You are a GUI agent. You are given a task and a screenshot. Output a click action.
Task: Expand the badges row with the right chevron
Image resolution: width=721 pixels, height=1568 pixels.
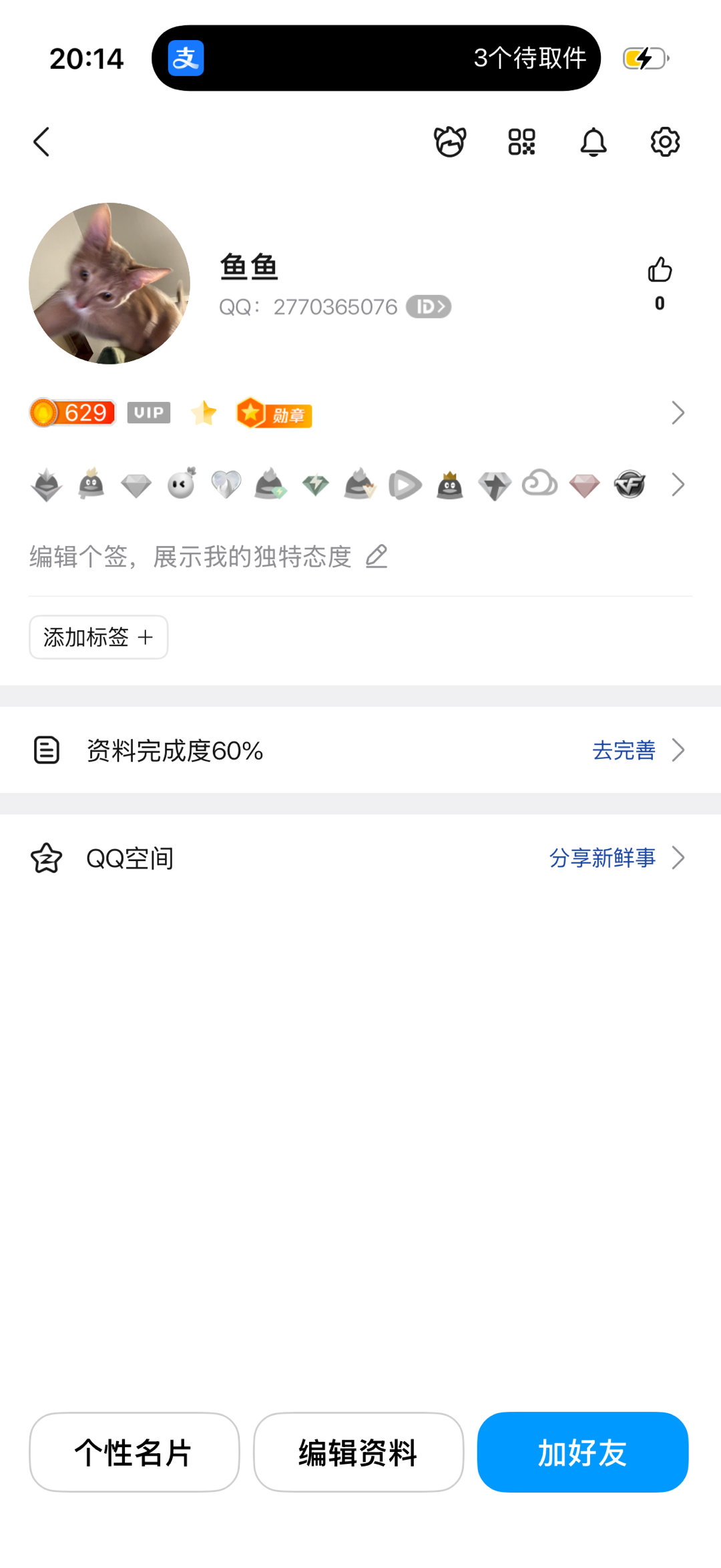click(x=679, y=485)
